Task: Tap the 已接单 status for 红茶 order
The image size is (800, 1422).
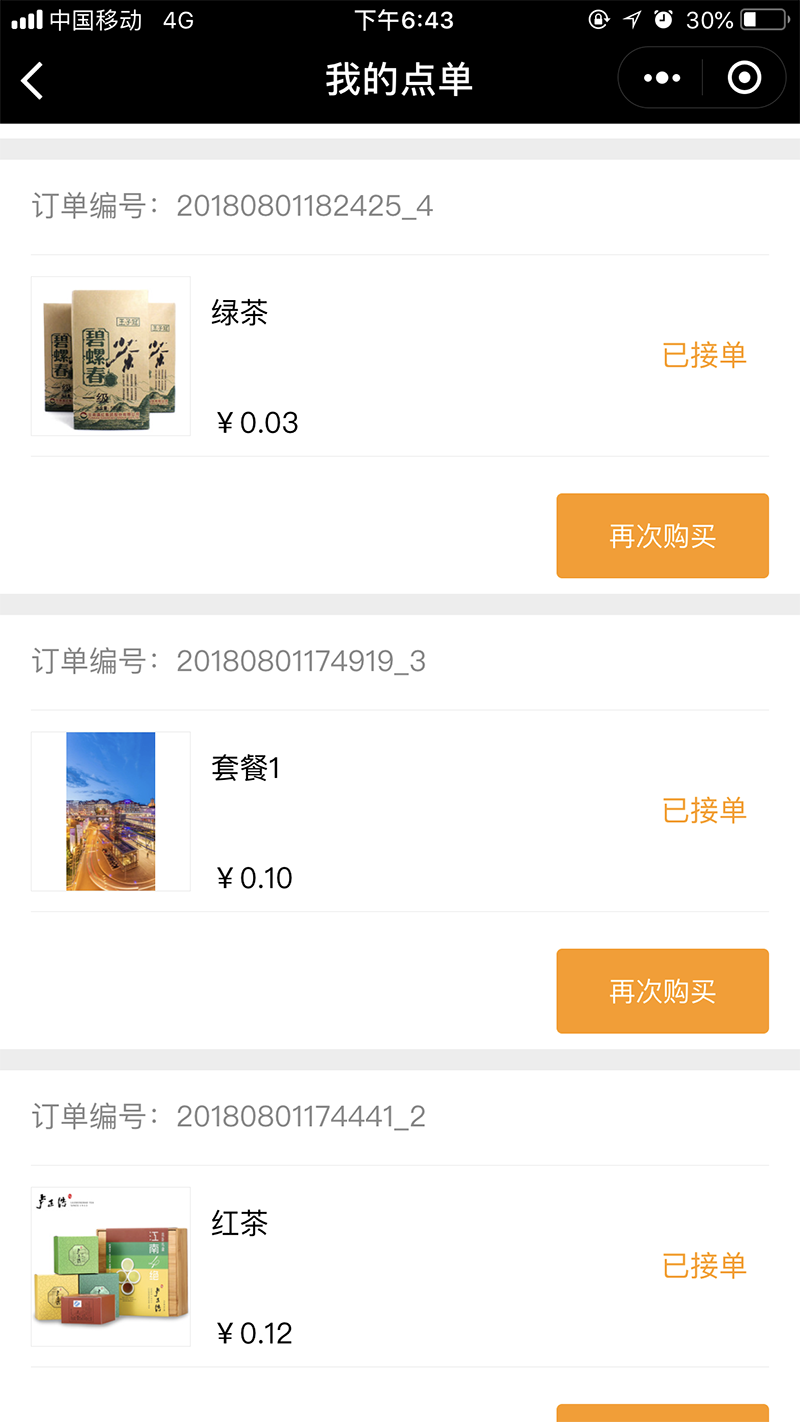Action: [x=704, y=1266]
